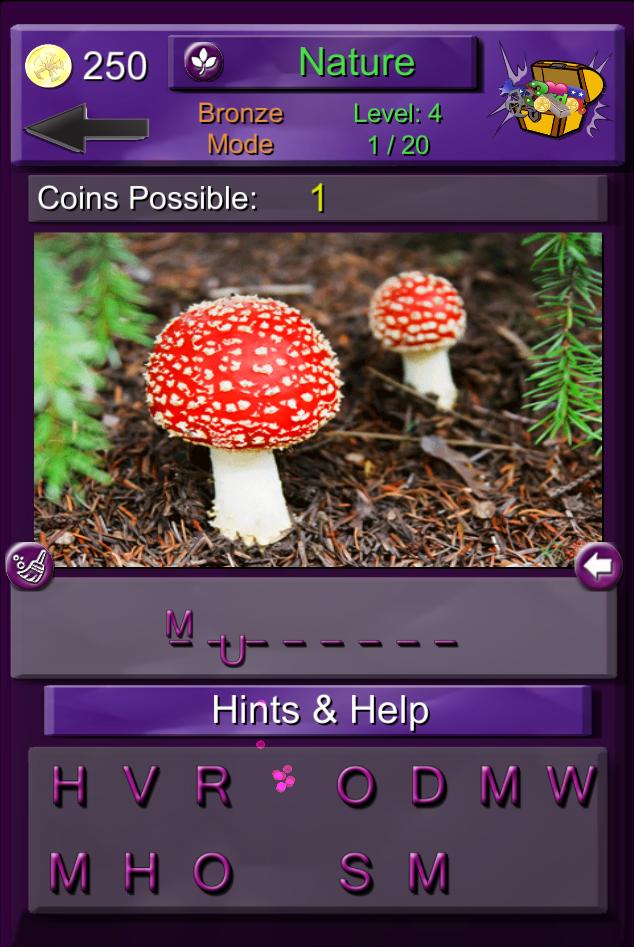Select the letter V tile
634x947 pixels.
[x=141, y=786]
